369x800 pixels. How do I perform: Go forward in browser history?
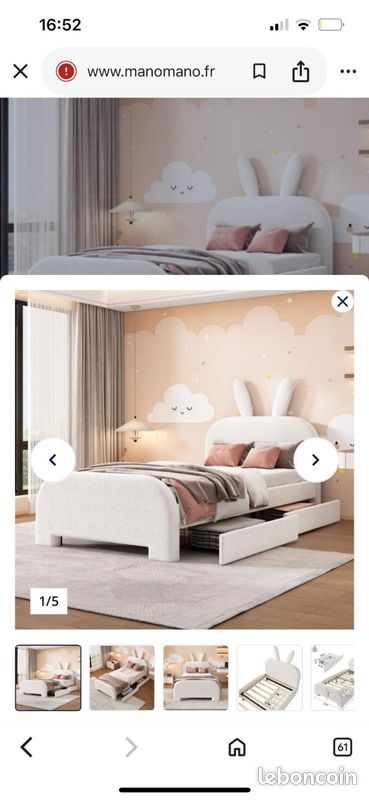[x=131, y=747]
